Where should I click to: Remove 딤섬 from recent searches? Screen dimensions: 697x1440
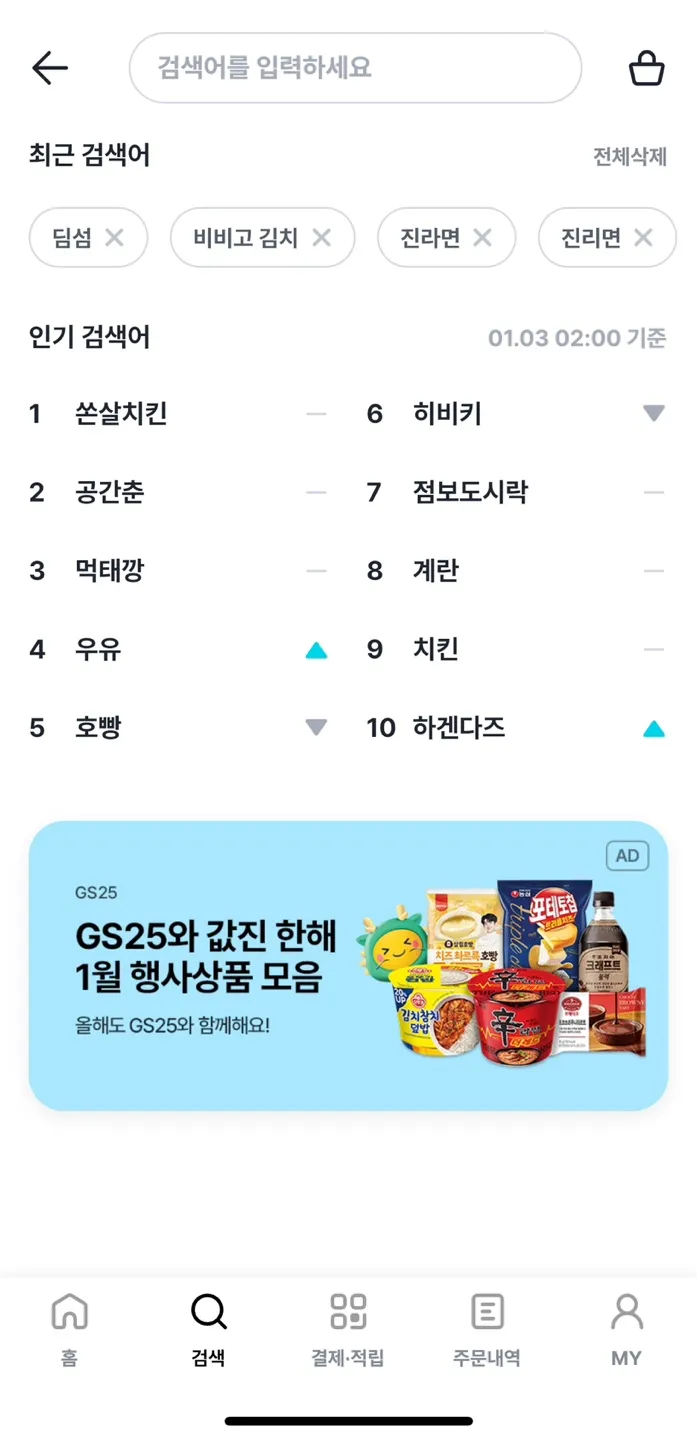(x=115, y=238)
